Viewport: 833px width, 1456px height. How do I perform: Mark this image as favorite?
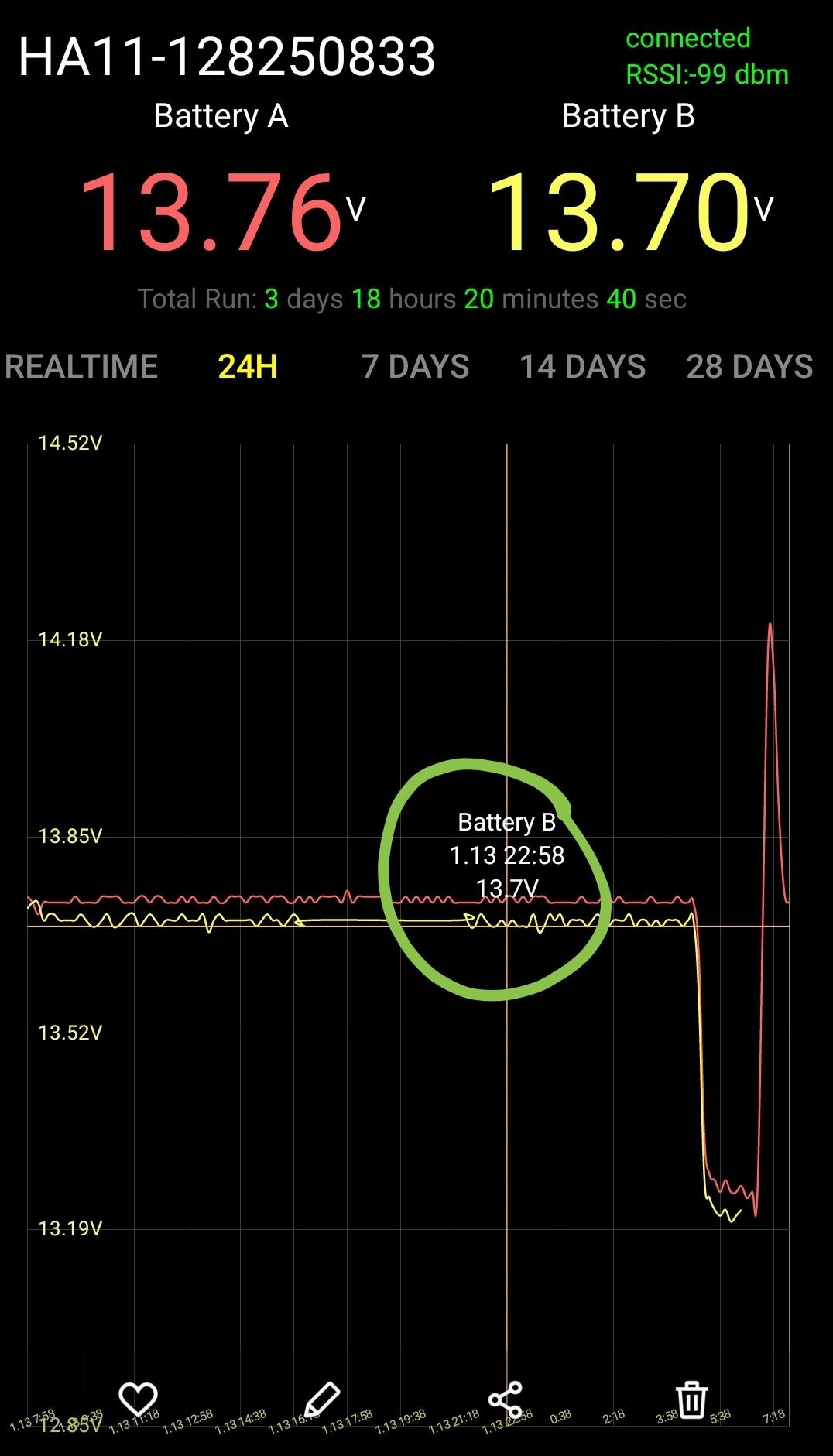point(138,1399)
